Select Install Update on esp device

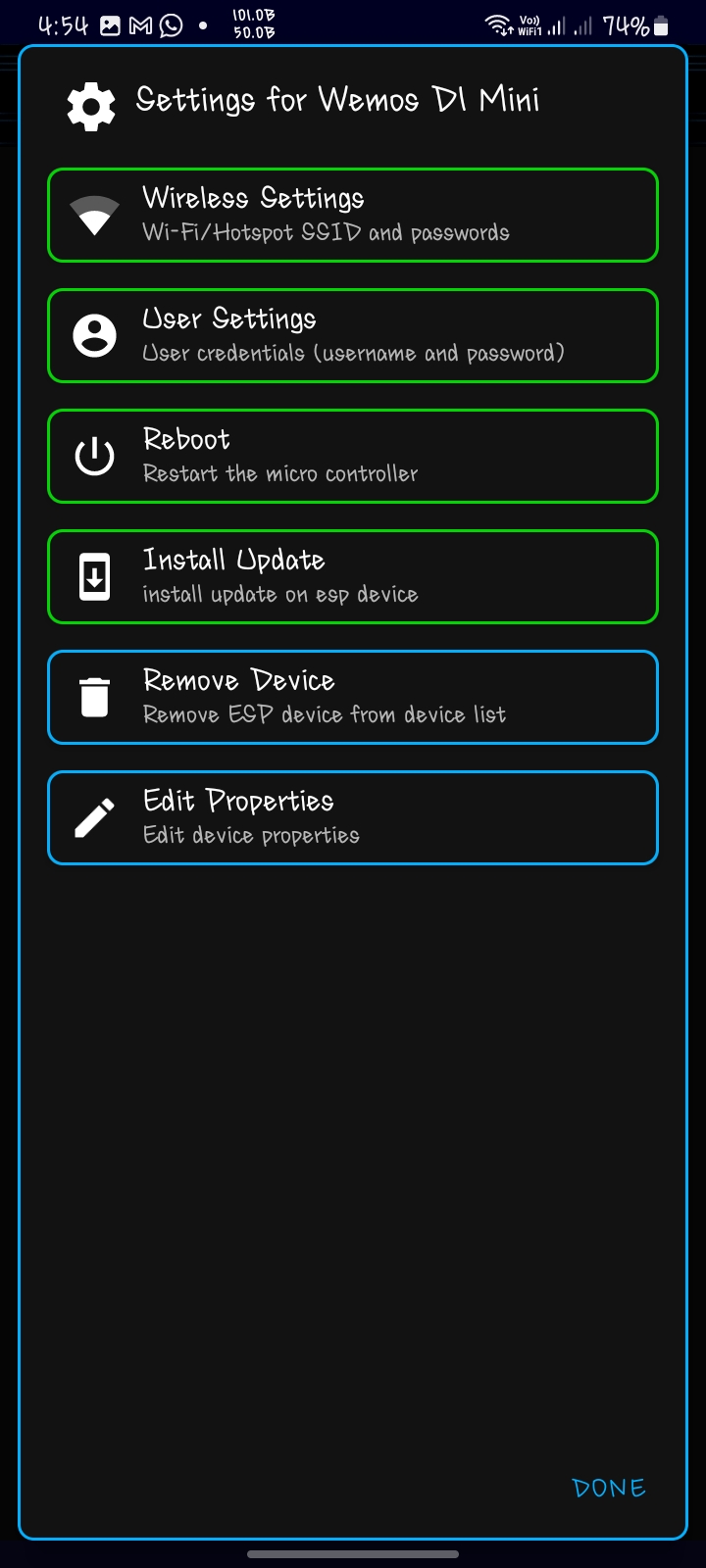(x=353, y=577)
